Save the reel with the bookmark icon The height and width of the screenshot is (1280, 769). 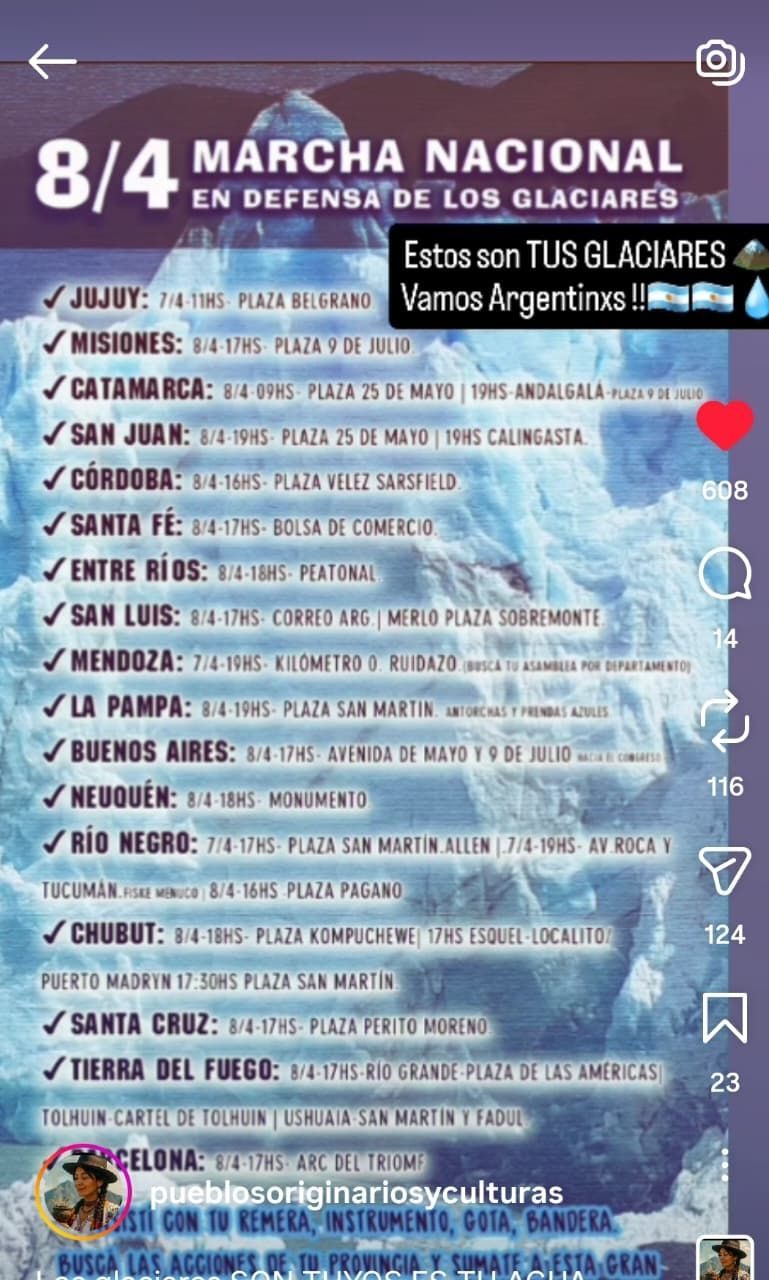pyautogui.click(x=724, y=1018)
